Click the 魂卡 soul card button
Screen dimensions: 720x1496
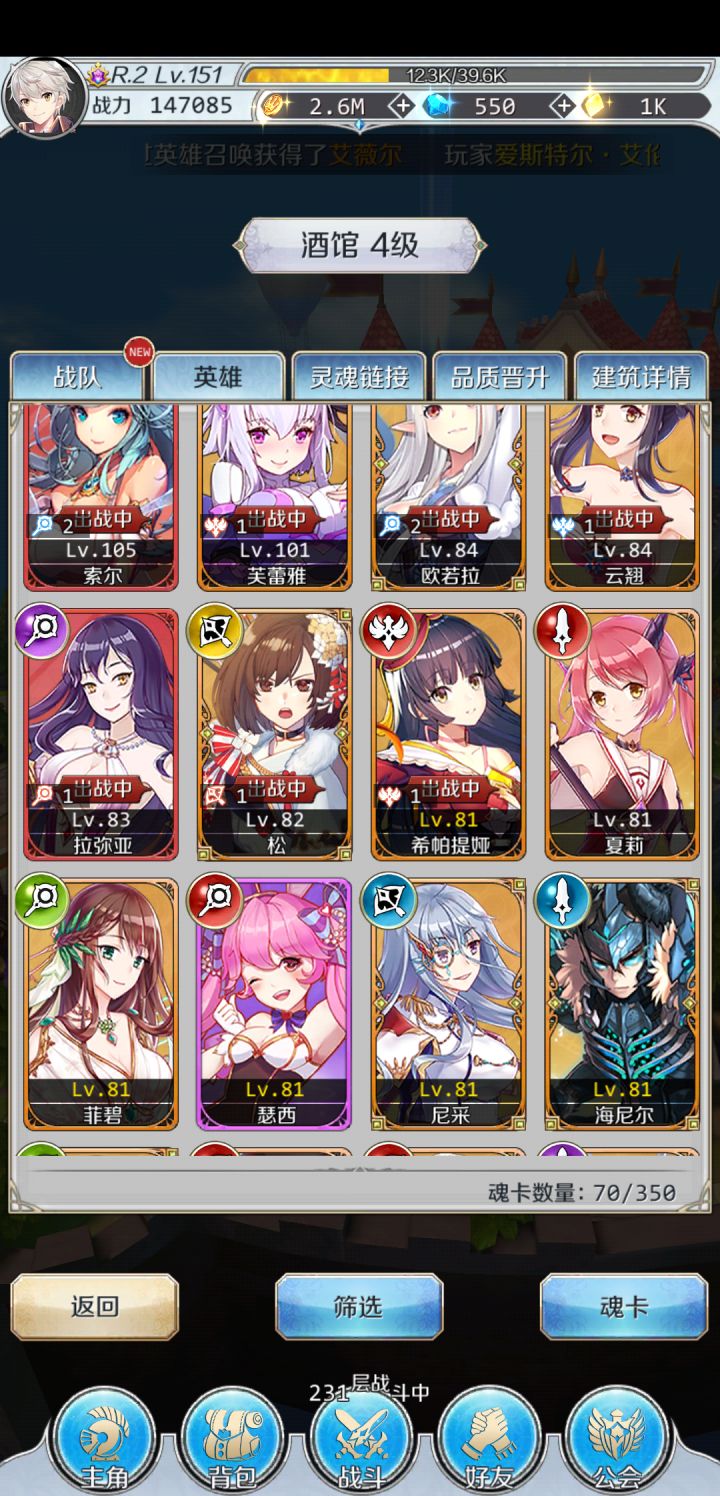coord(623,1304)
